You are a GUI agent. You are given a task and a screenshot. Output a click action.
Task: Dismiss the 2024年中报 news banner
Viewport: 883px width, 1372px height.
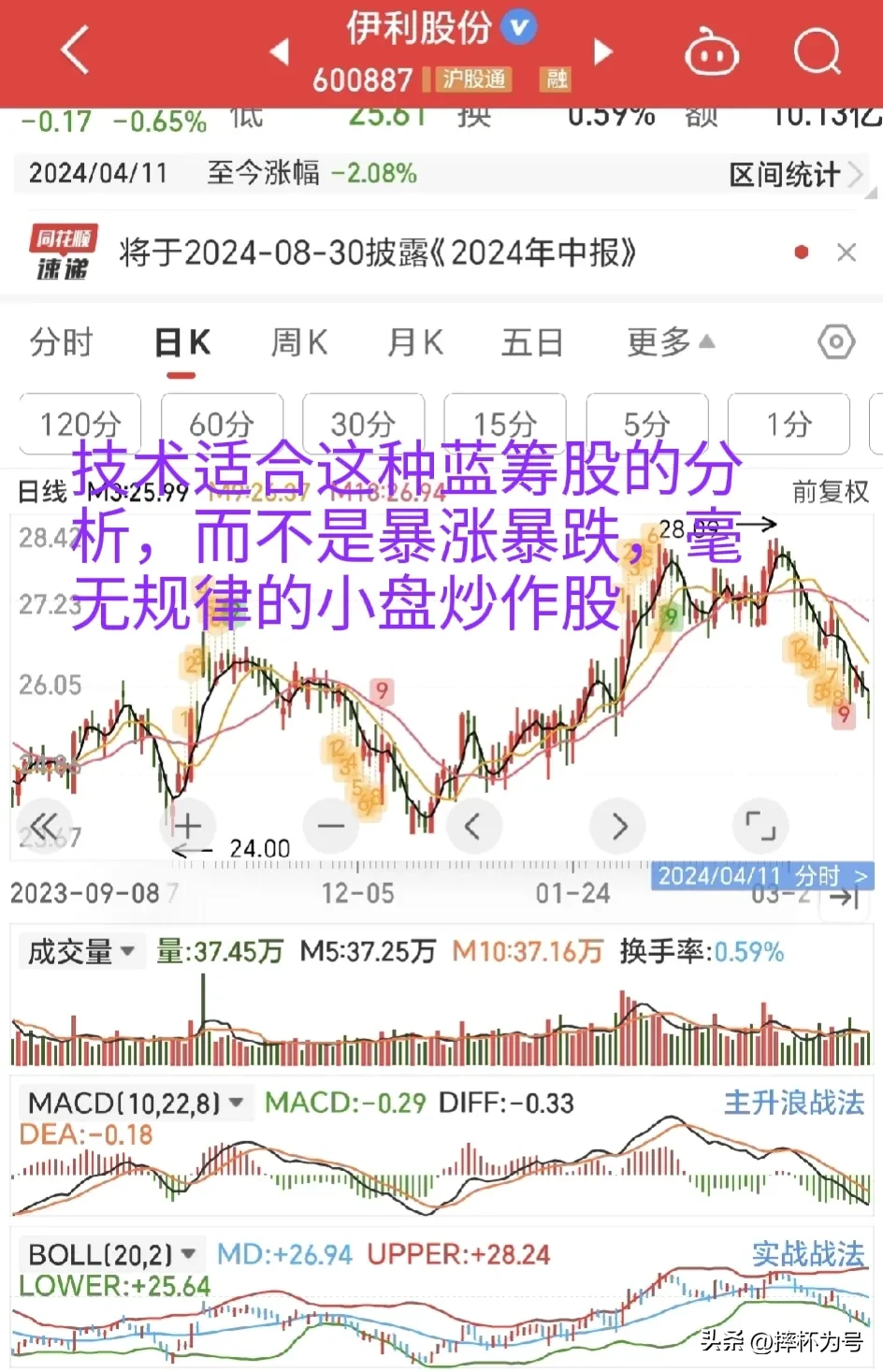click(x=847, y=253)
